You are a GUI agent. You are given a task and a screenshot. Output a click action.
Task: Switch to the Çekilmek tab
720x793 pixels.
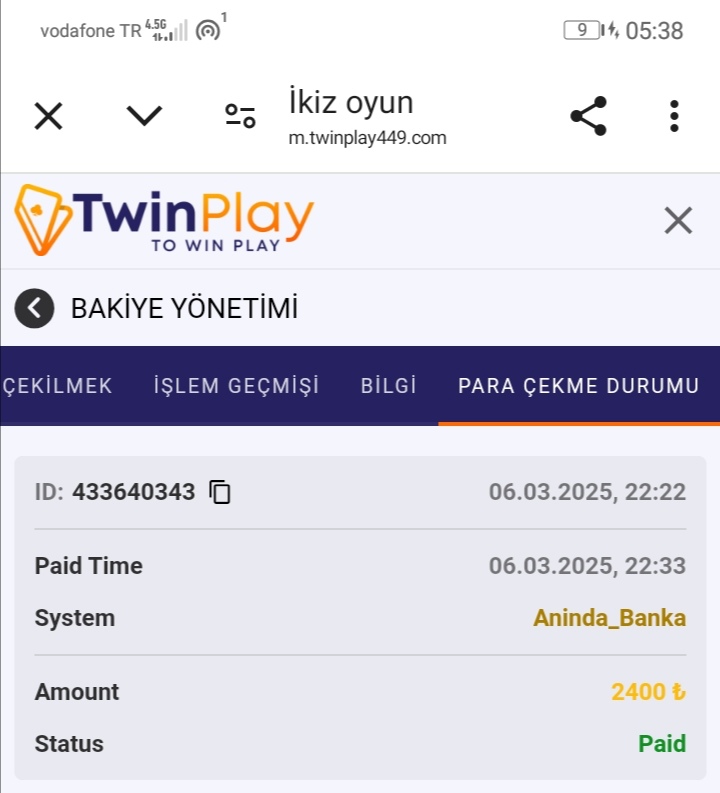tap(57, 386)
